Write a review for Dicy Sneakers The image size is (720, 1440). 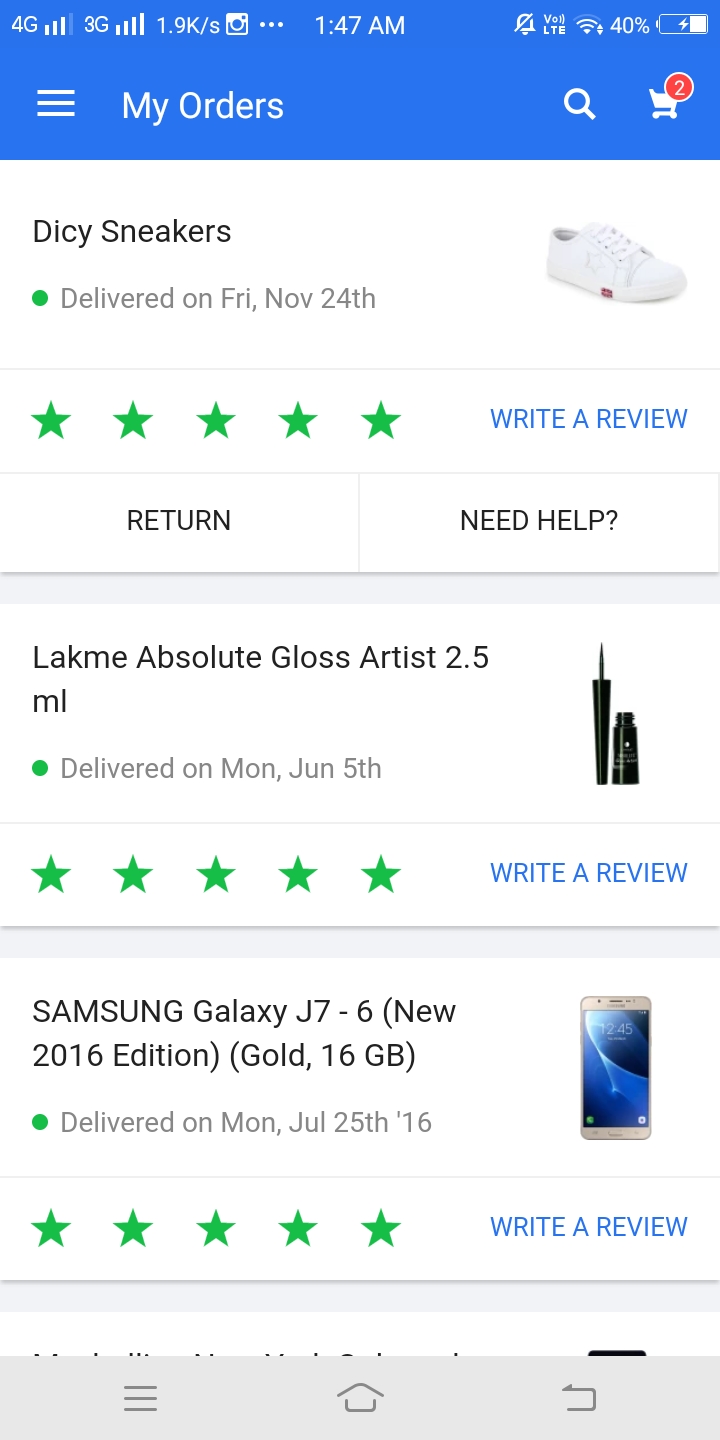[588, 419]
